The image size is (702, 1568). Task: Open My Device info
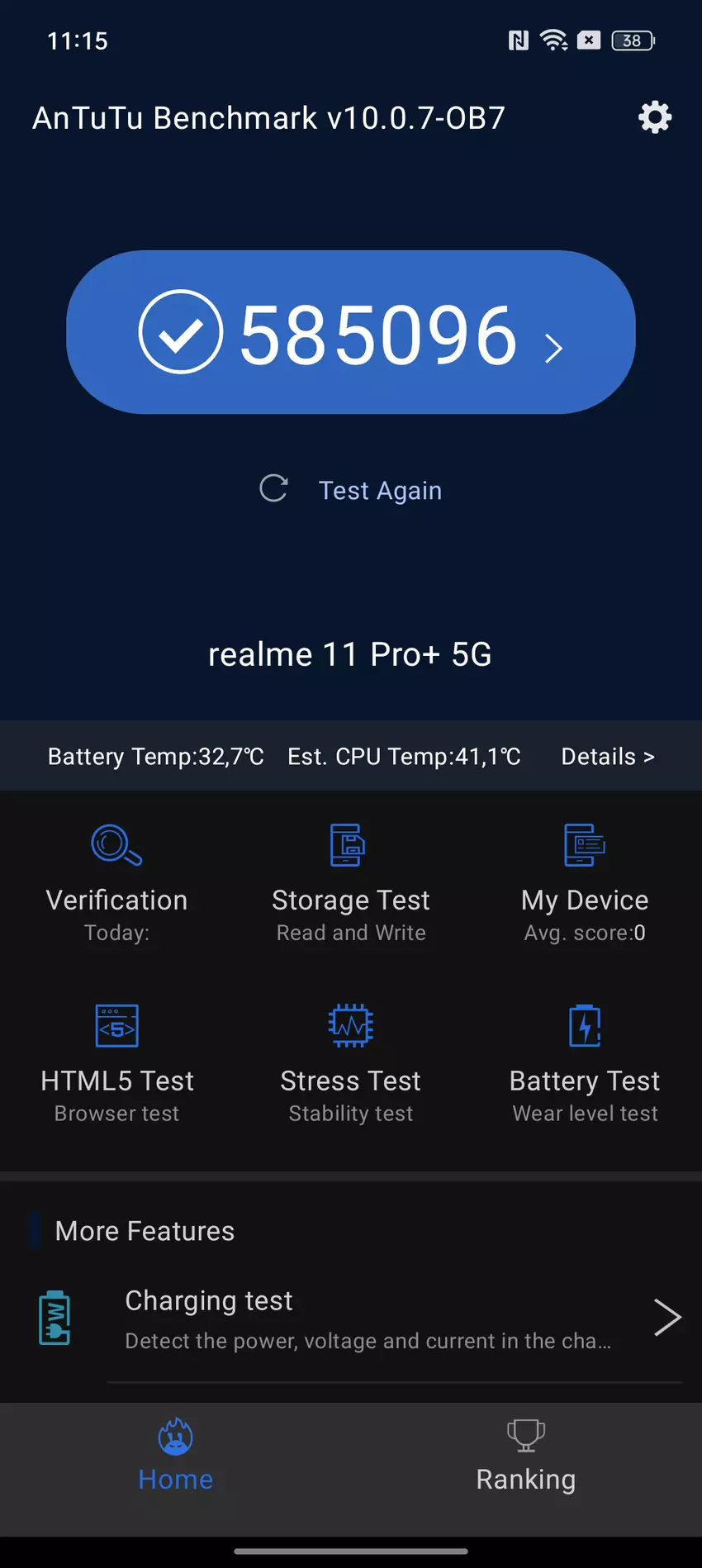(585, 881)
